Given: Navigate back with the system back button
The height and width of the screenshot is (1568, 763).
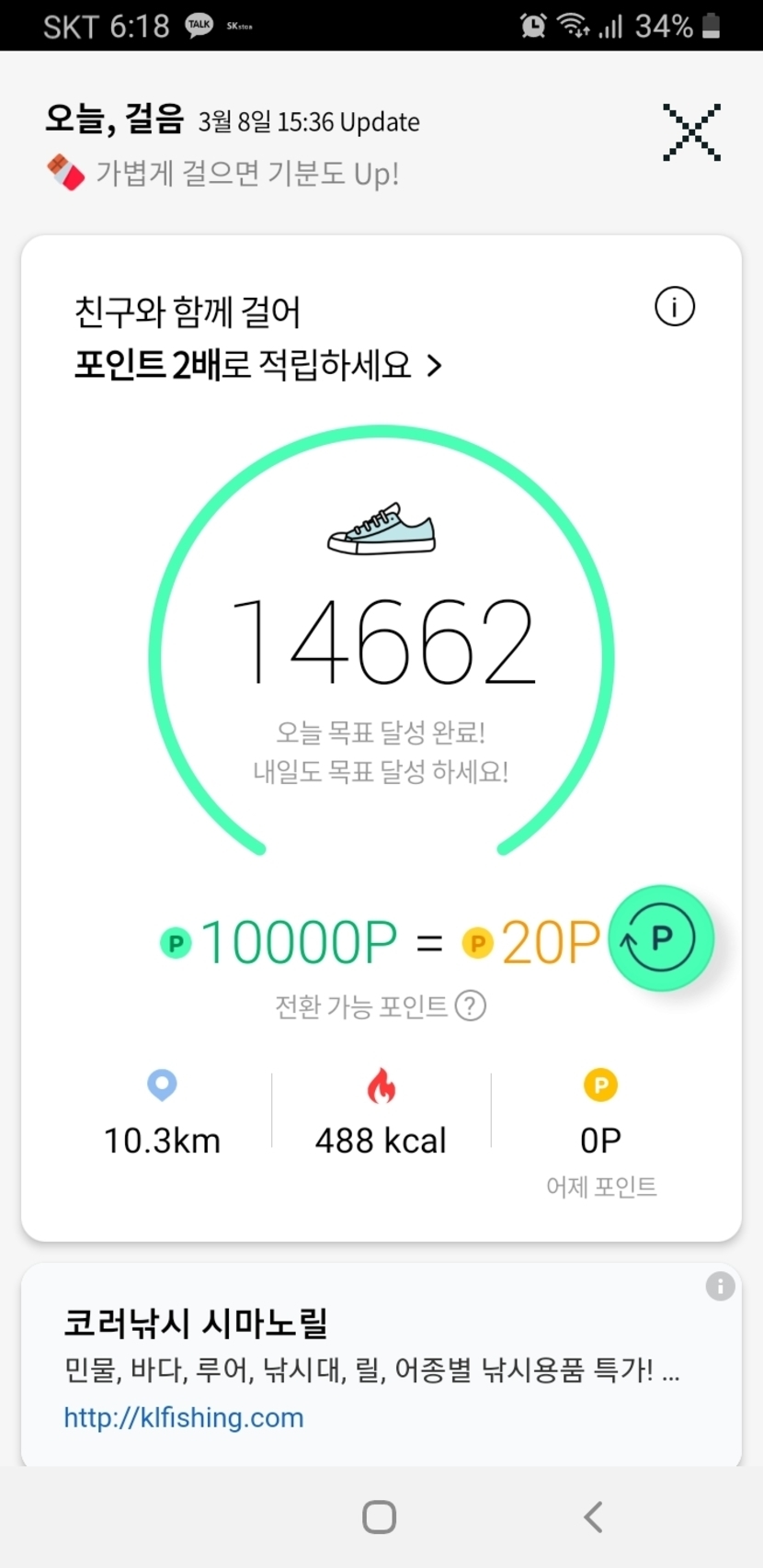Looking at the screenshot, I should [593, 1517].
